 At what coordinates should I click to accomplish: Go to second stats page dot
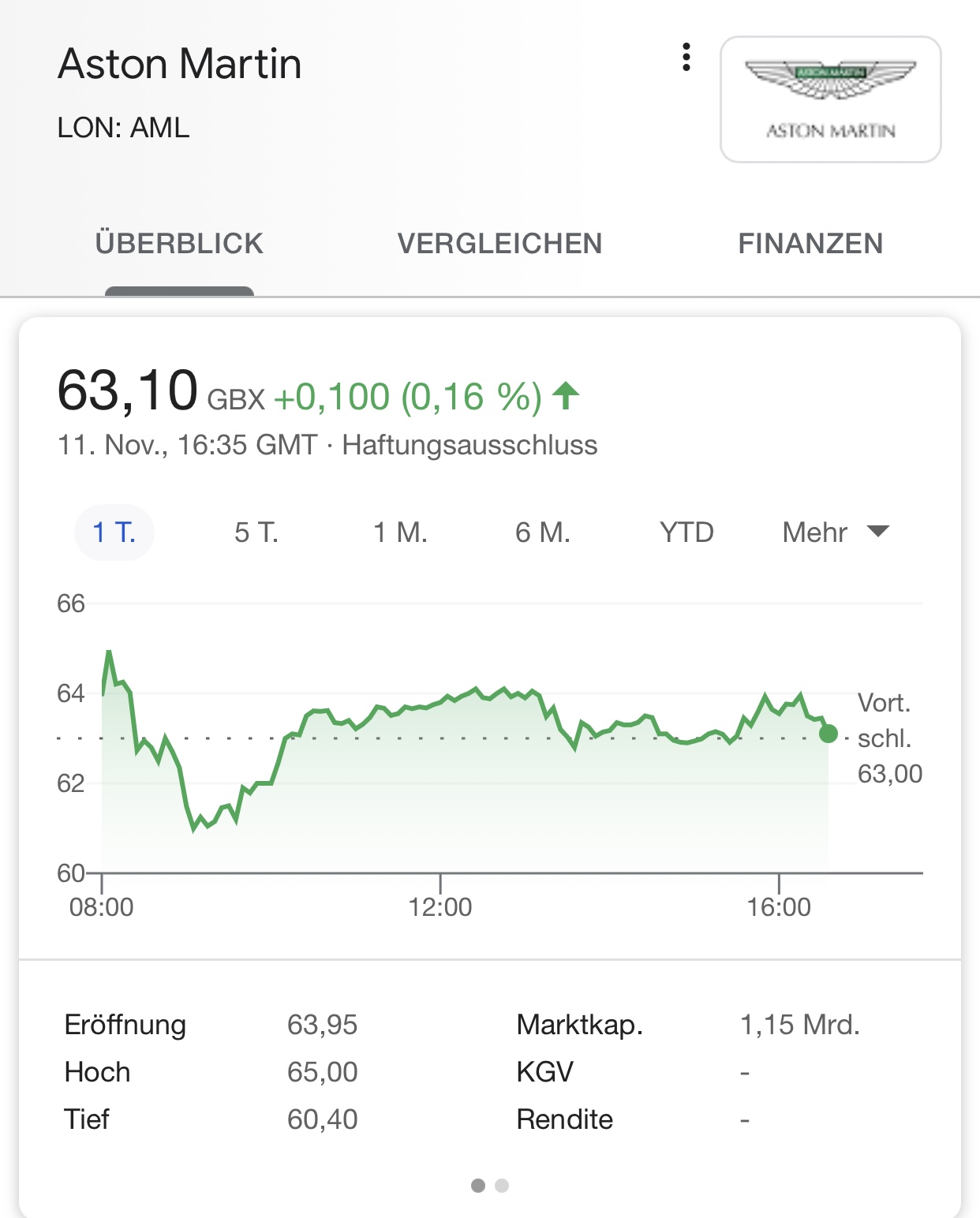tap(502, 1186)
